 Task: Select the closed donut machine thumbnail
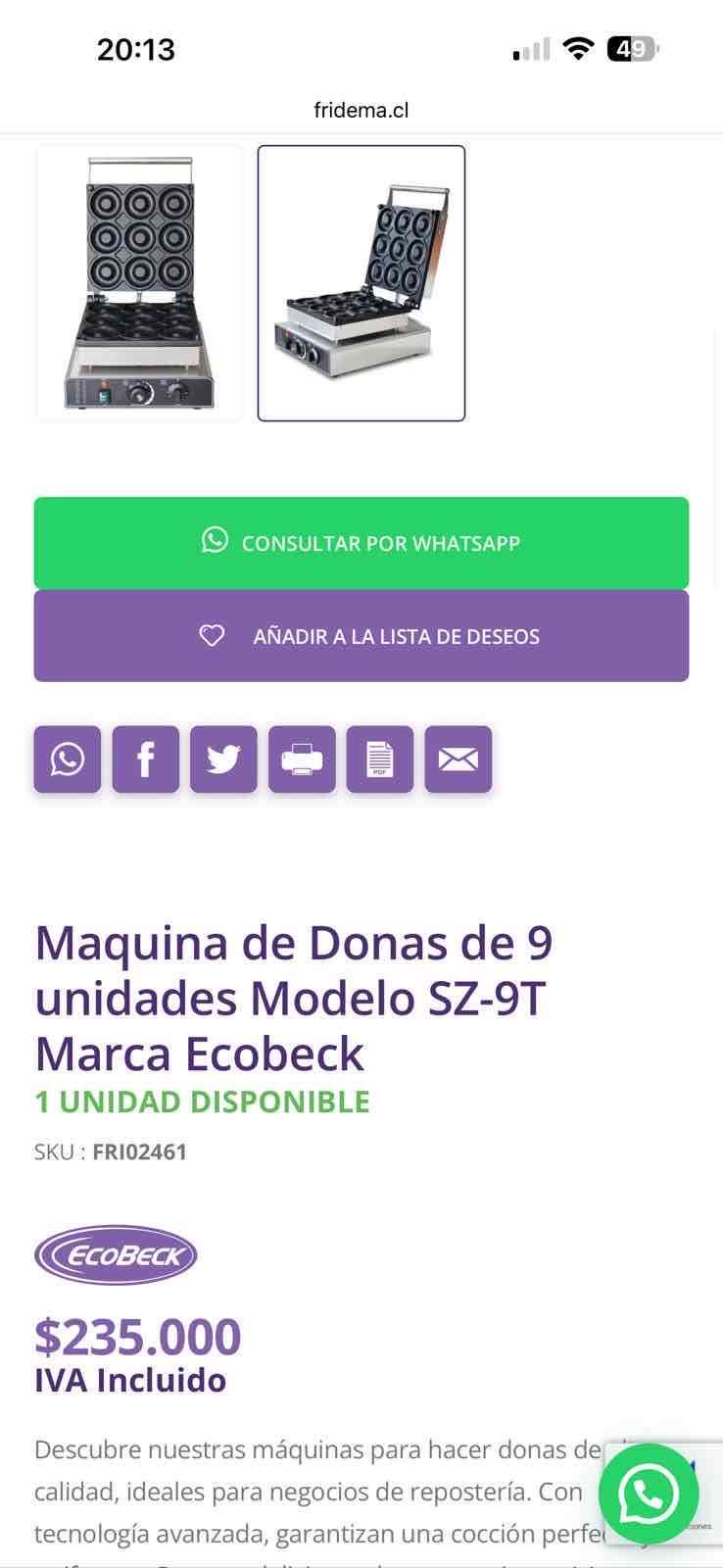[x=139, y=283]
